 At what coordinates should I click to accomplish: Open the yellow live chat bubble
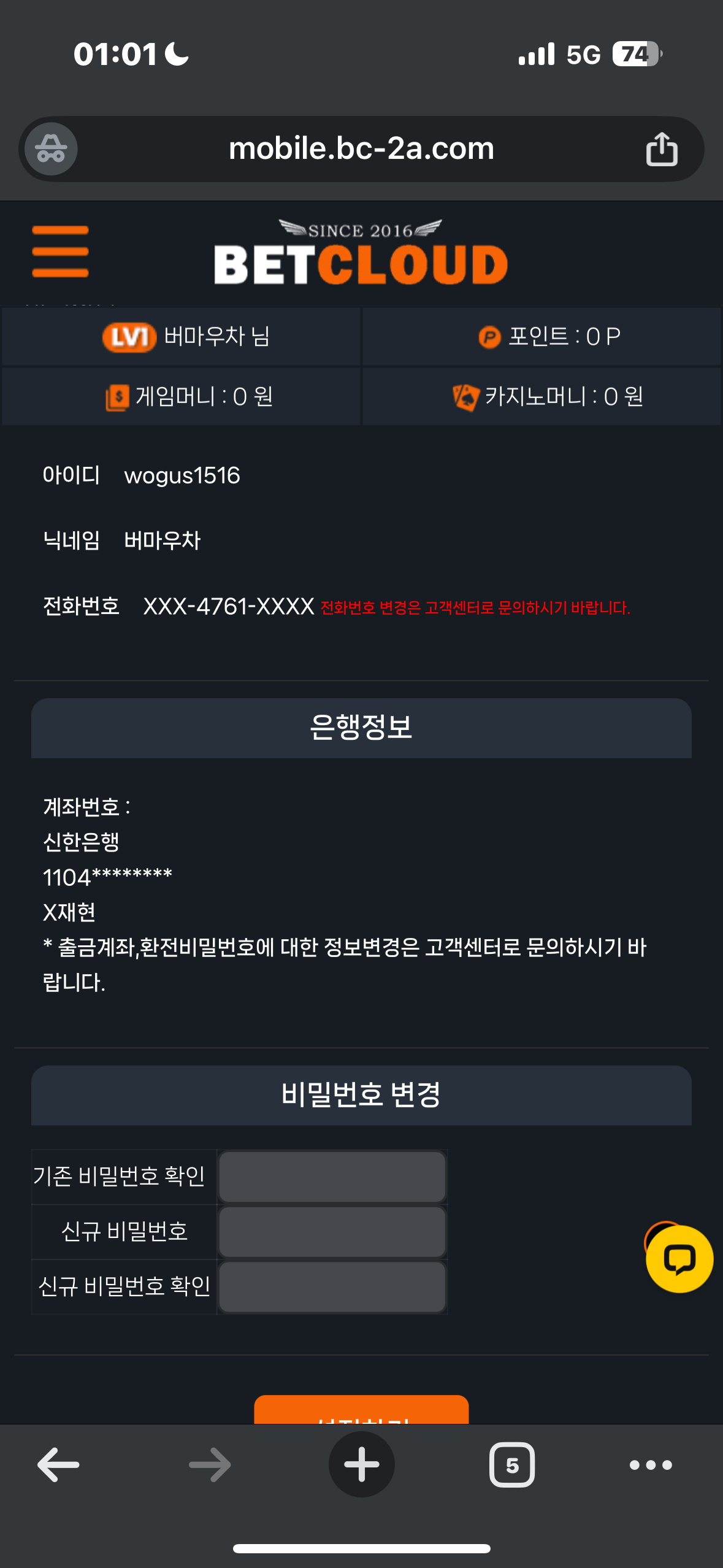click(x=679, y=1259)
